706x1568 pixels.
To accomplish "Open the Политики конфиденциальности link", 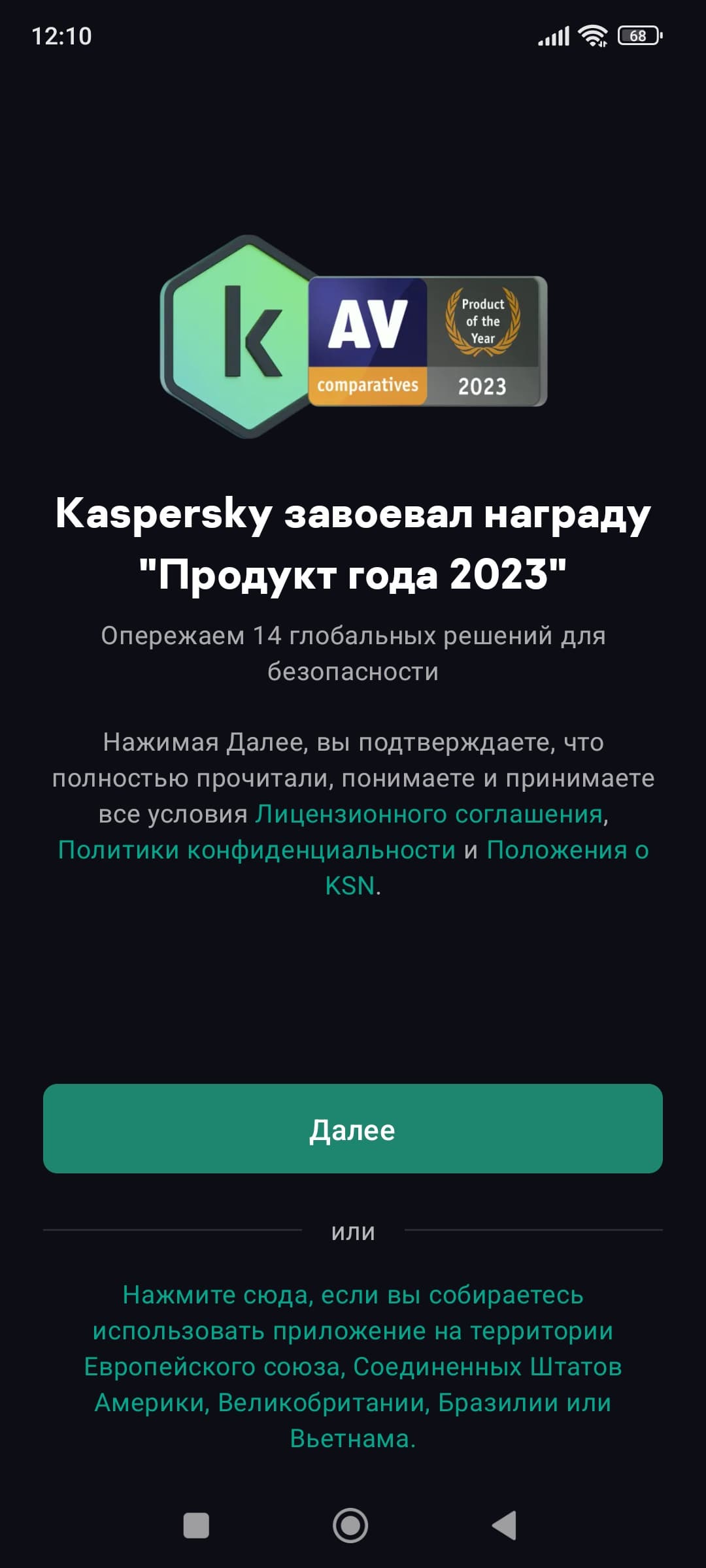I will click(256, 850).
